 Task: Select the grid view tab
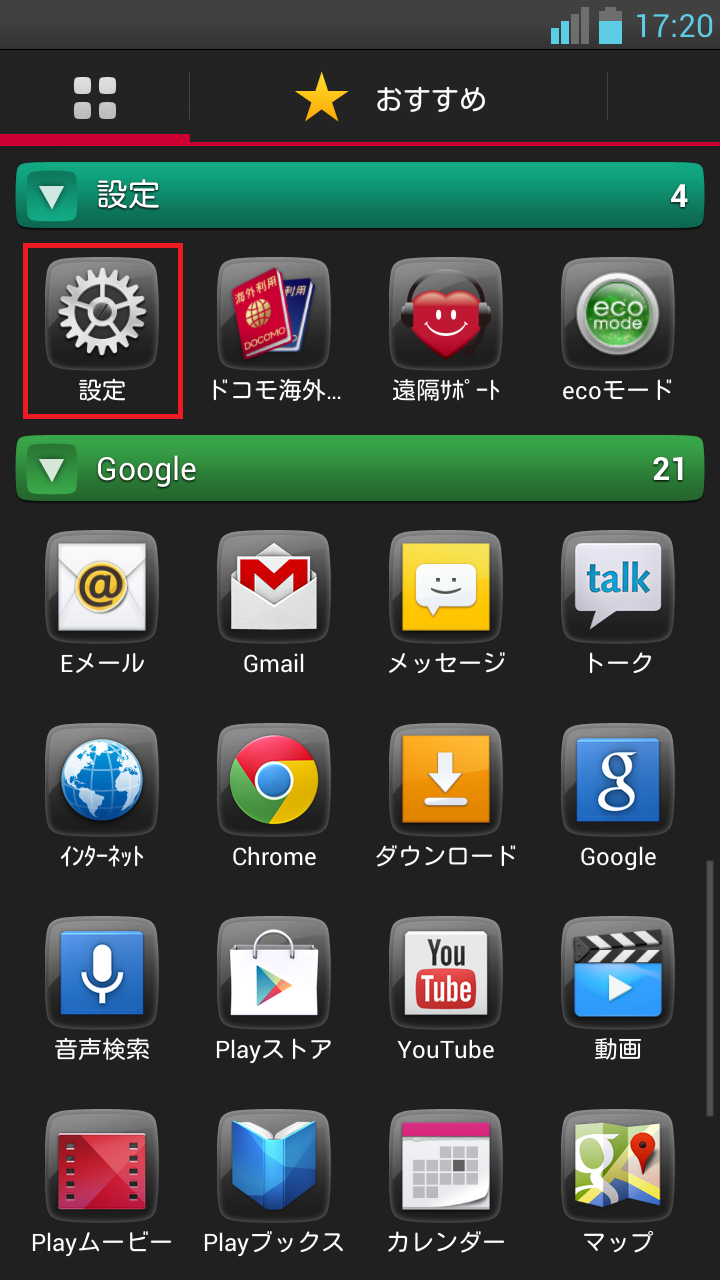93,98
